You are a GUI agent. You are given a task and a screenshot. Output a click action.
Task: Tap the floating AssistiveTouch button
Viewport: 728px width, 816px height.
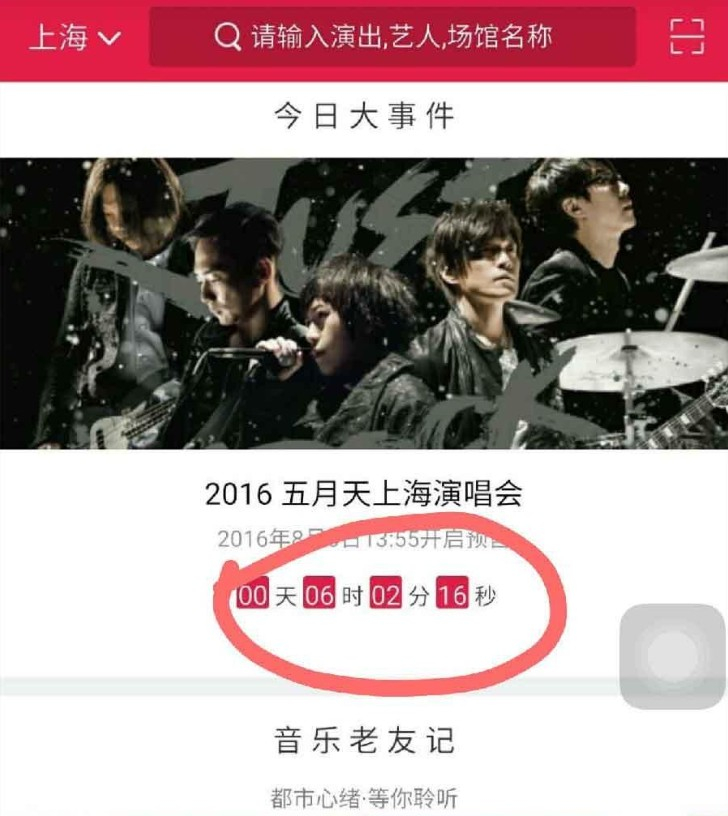coord(672,657)
